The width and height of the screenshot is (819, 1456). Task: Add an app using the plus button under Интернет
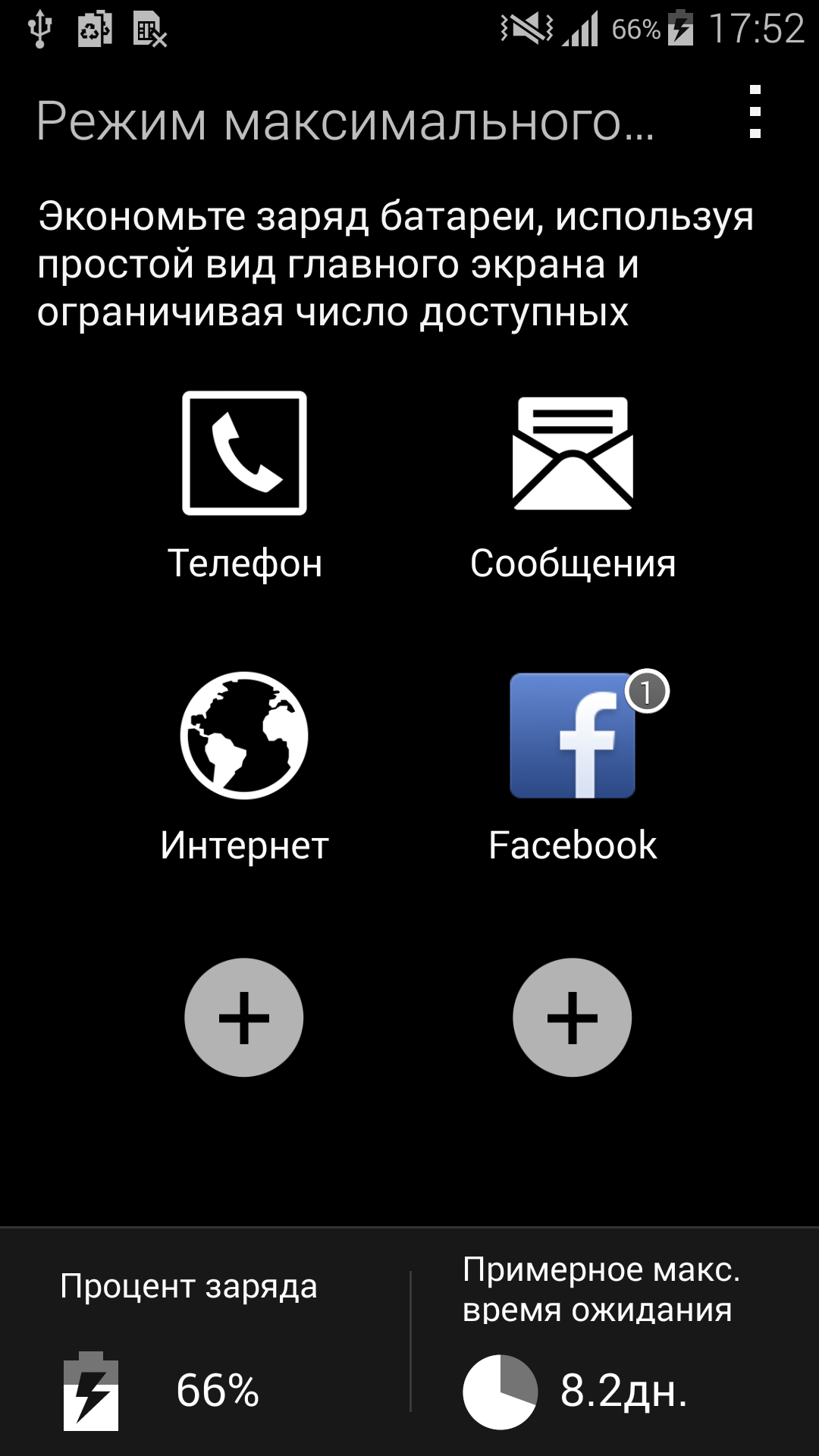pos(244,1018)
